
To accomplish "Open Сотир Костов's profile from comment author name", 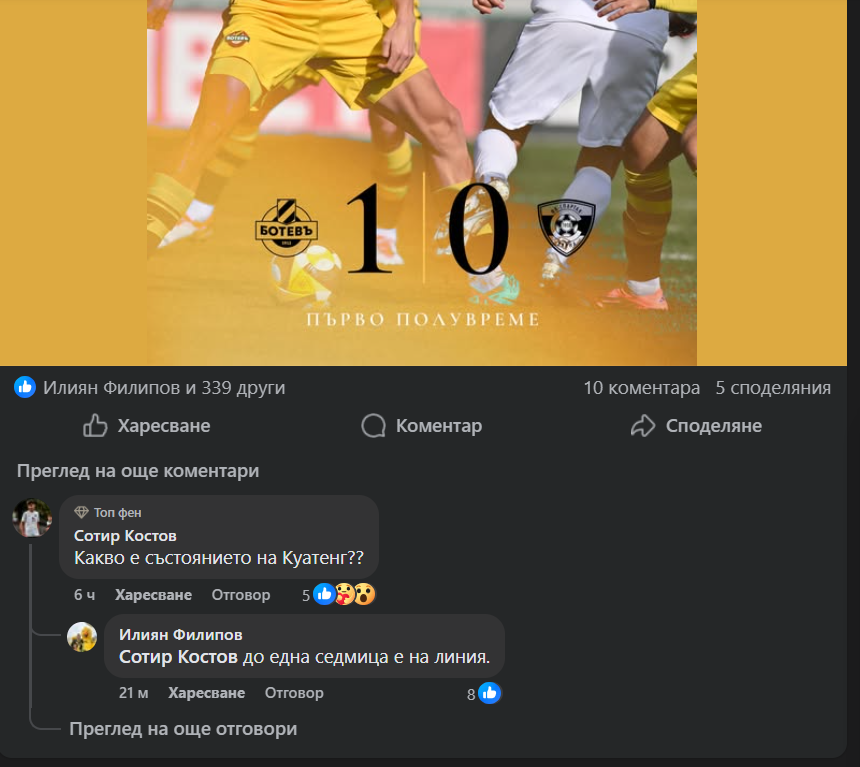I will (x=125, y=536).
